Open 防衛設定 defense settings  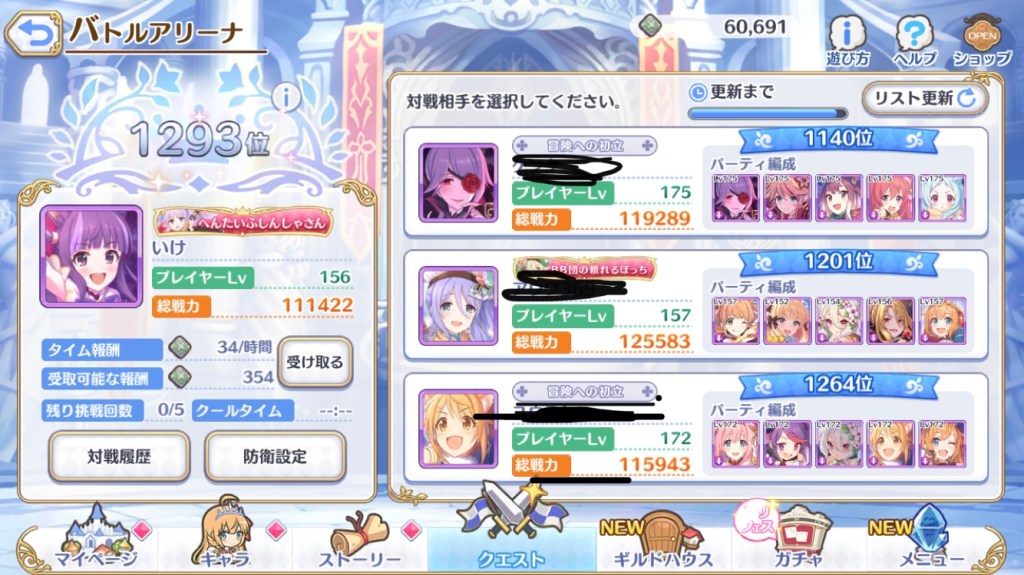tap(274, 456)
